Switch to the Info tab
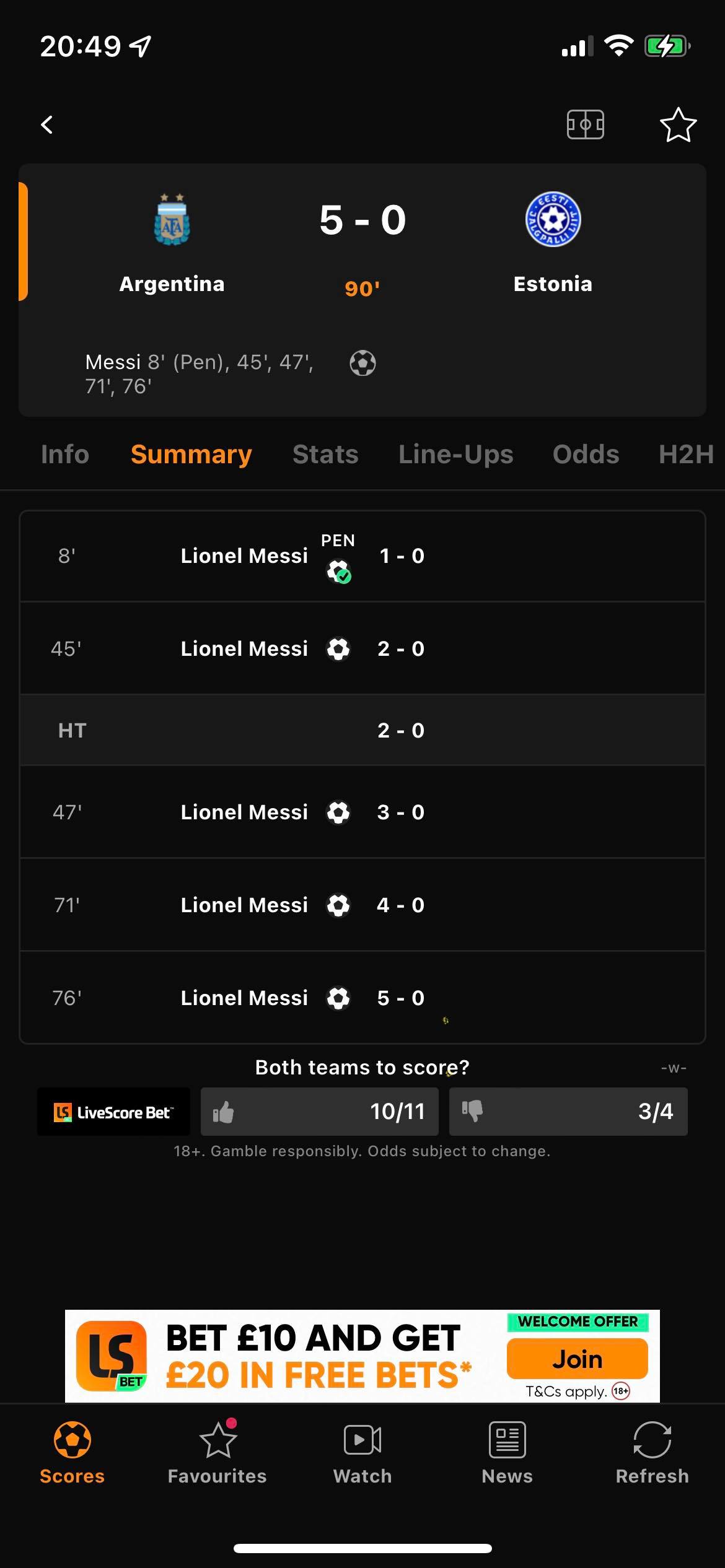 pos(65,454)
